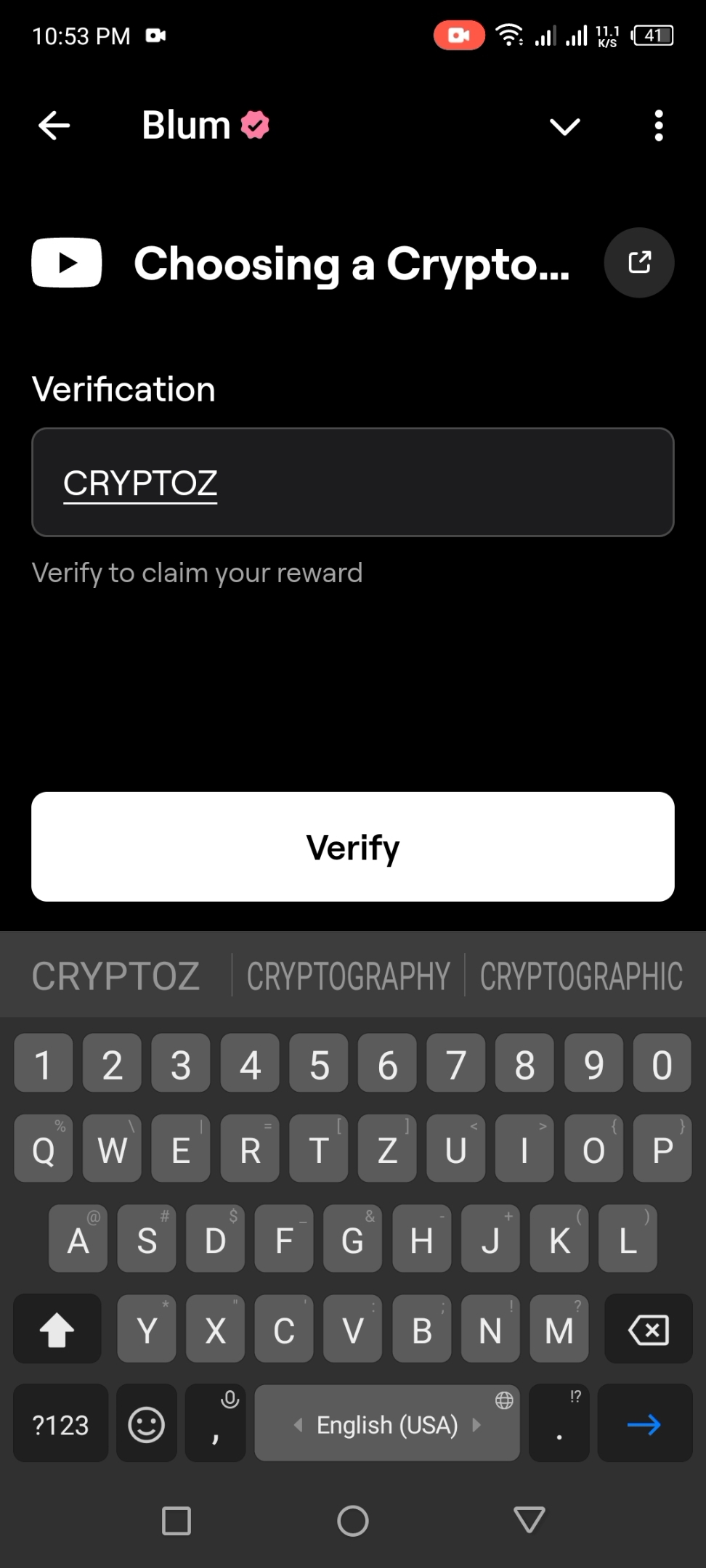Click the back arrow to exit Blum

[x=53, y=126]
